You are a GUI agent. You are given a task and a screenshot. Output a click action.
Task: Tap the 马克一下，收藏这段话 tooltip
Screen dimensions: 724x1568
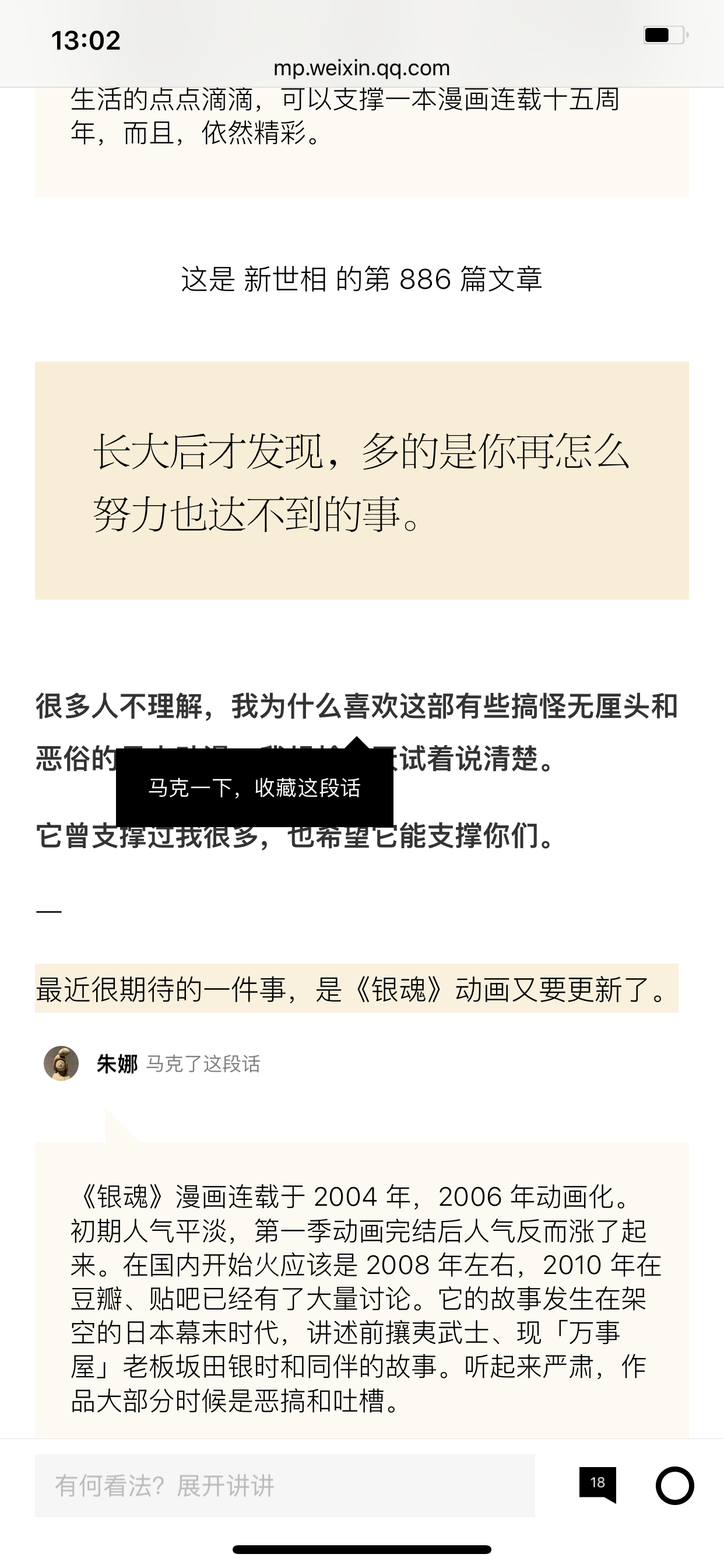pos(254,787)
